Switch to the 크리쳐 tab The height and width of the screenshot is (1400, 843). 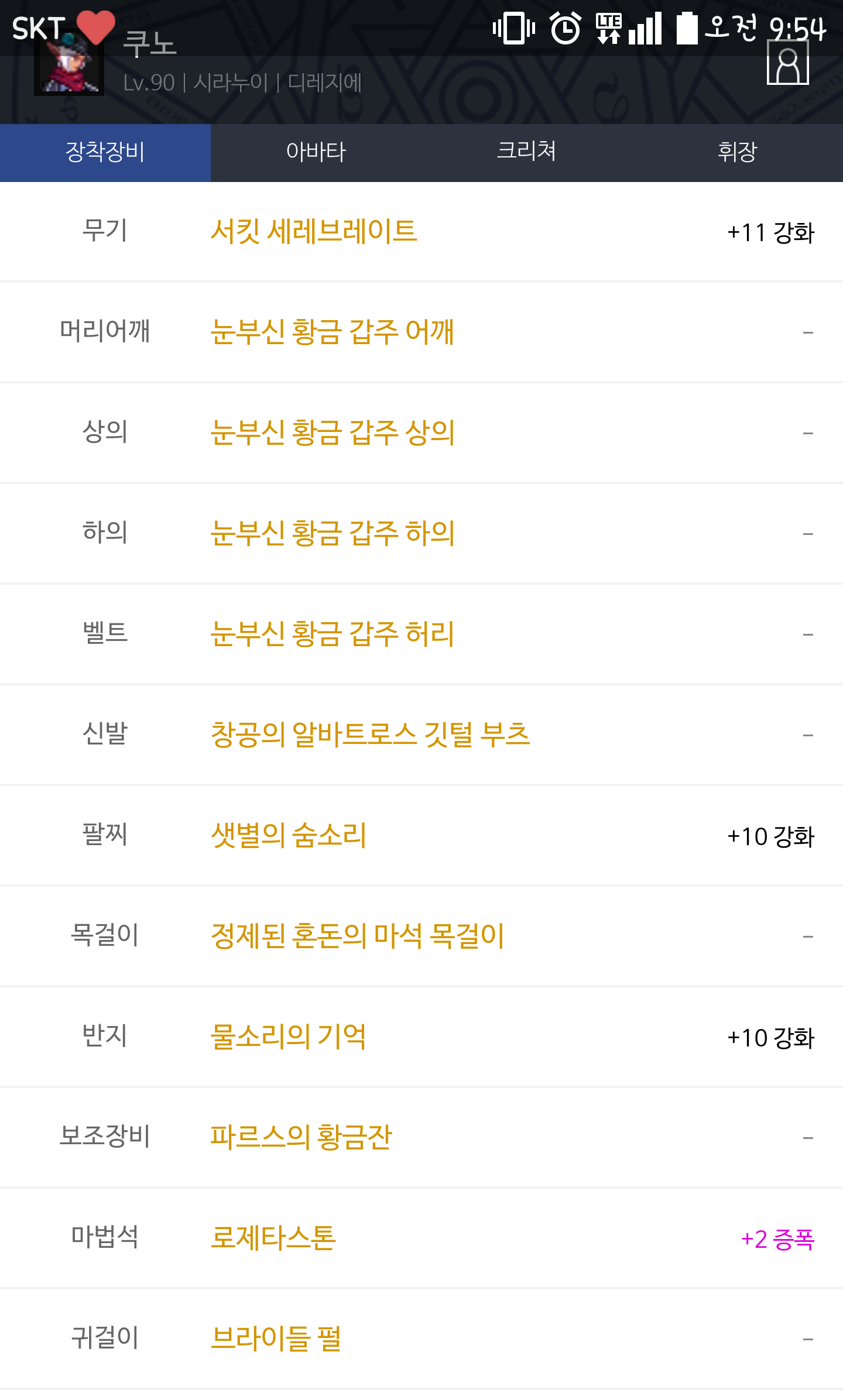pos(527,152)
